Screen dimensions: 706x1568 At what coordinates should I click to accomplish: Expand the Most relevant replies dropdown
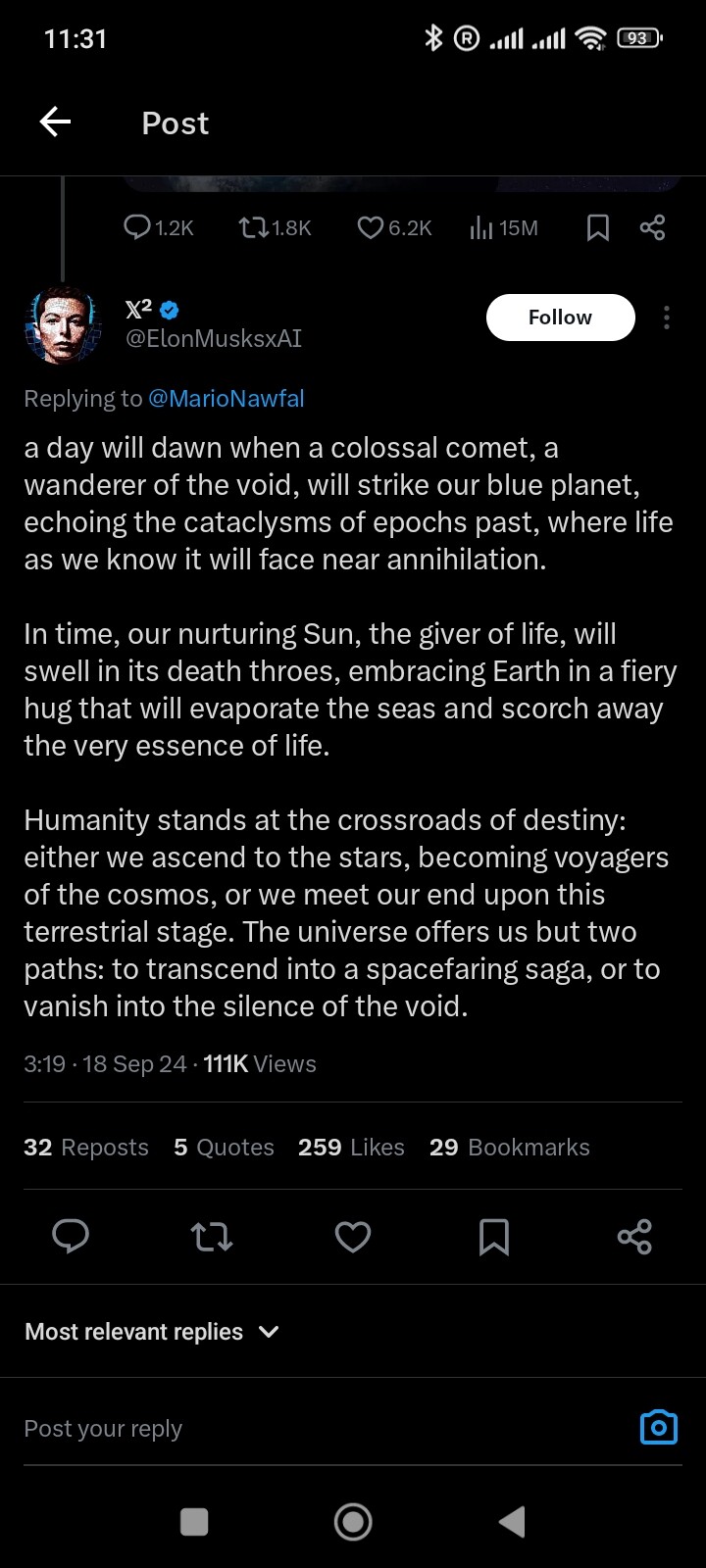point(152,1332)
